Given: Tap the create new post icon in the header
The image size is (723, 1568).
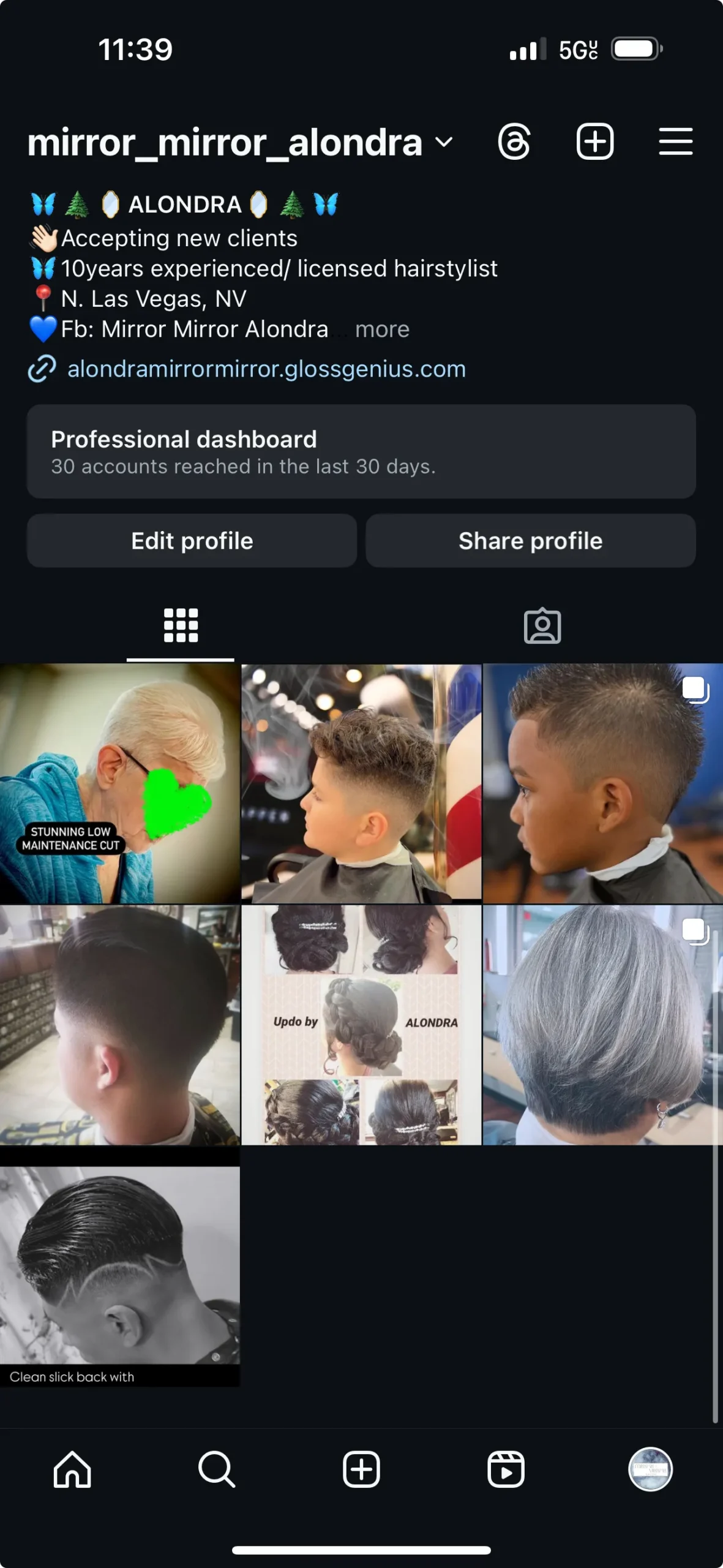Looking at the screenshot, I should 594,142.
